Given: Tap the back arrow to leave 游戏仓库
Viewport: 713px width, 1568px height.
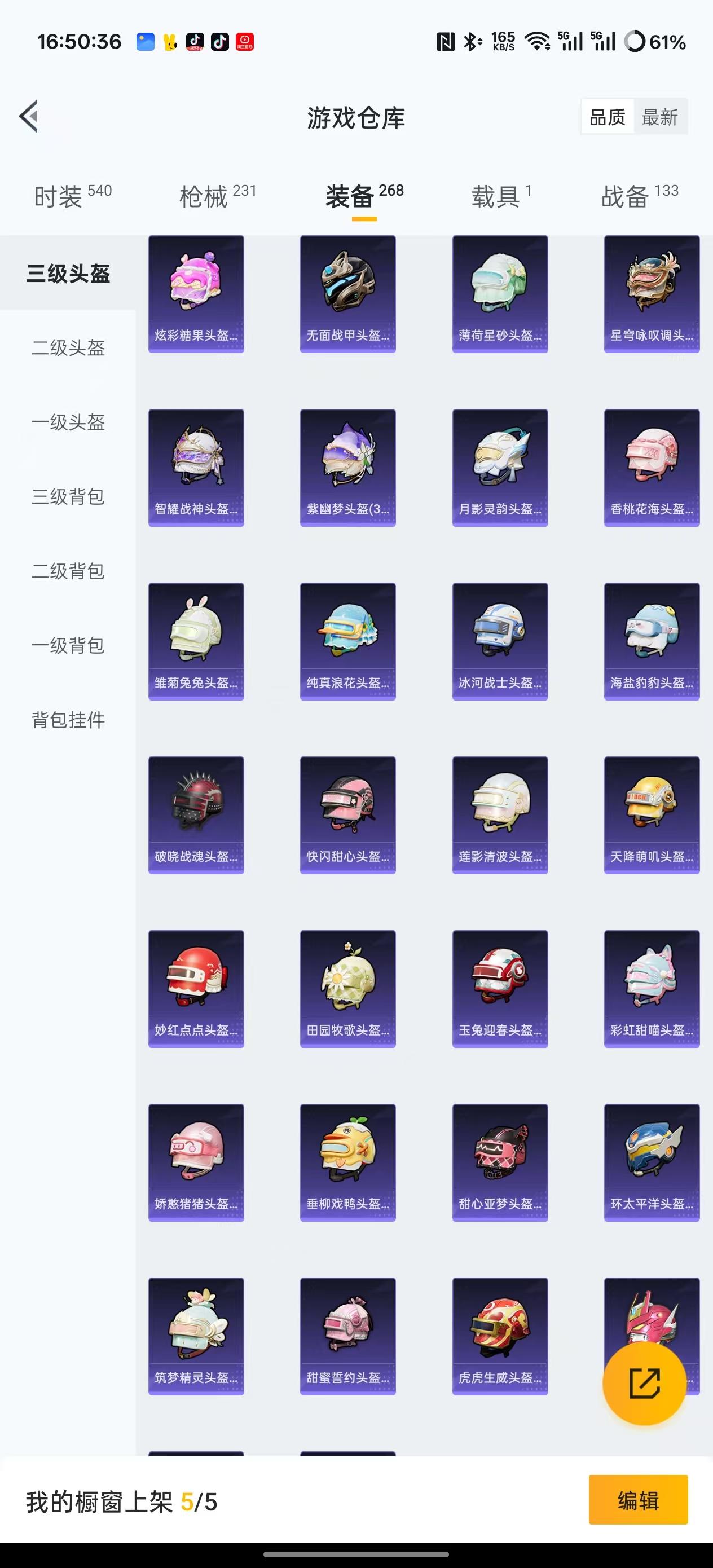Looking at the screenshot, I should tap(29, 116).
